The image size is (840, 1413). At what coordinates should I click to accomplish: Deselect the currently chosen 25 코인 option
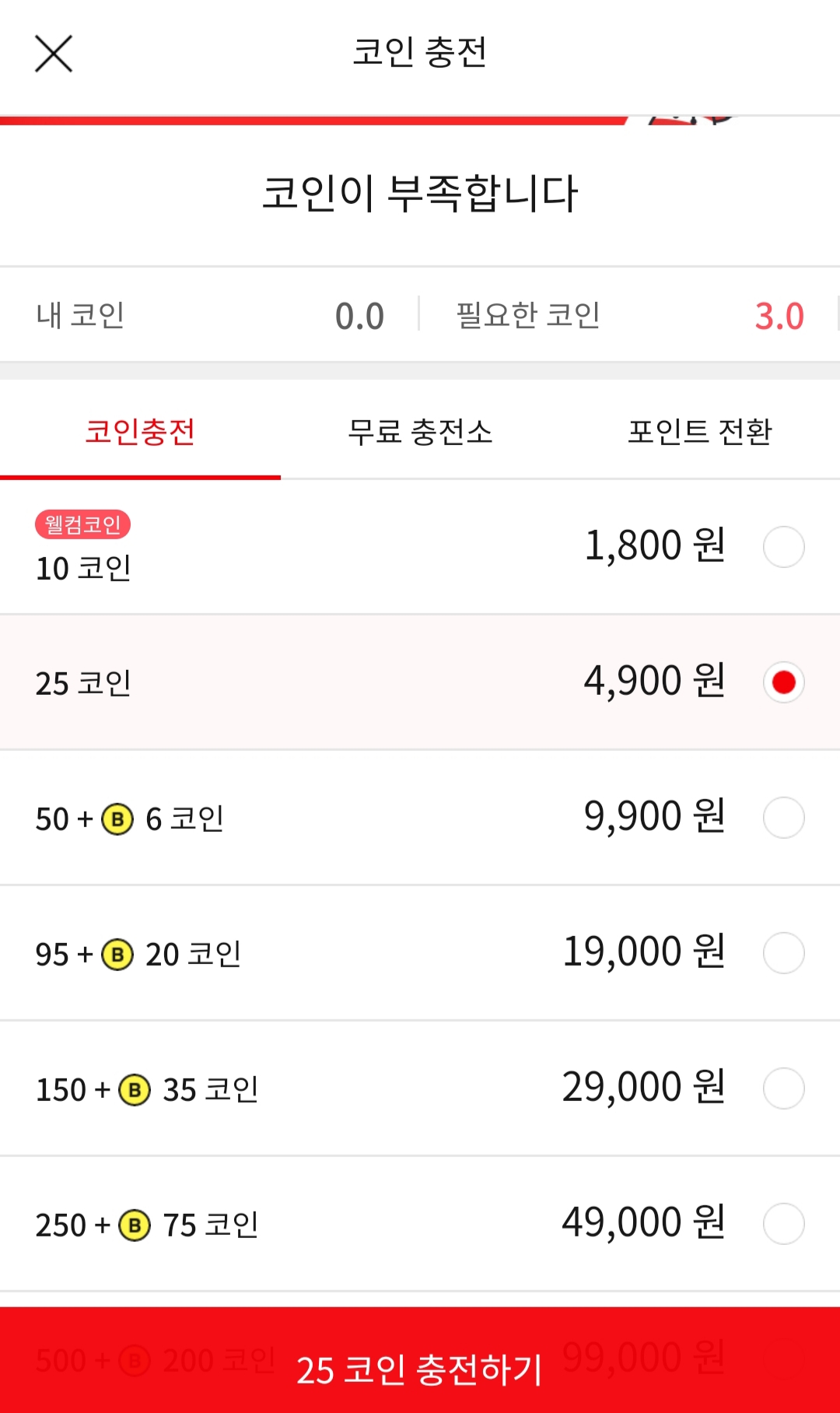(x=784, y=682)
